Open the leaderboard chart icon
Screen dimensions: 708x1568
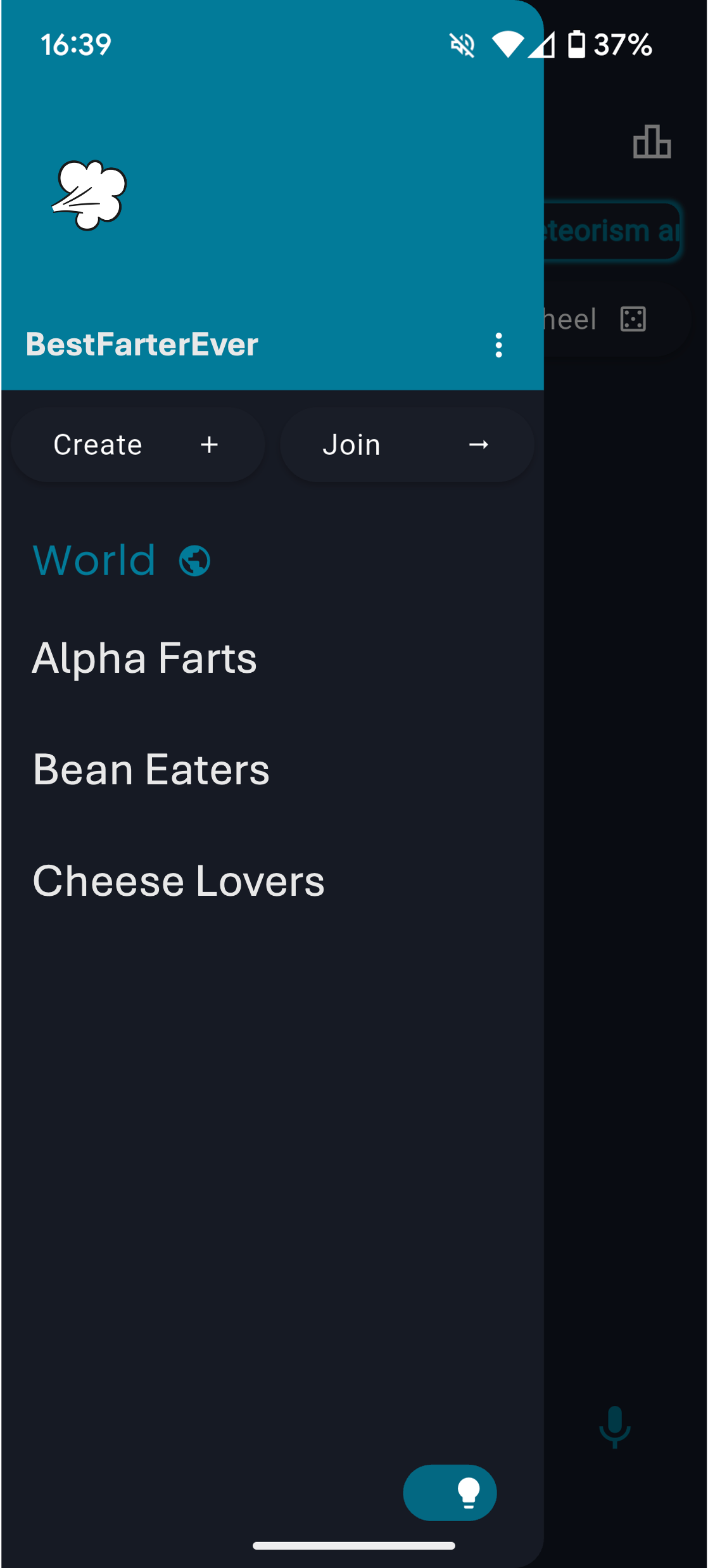click(652, 141)
